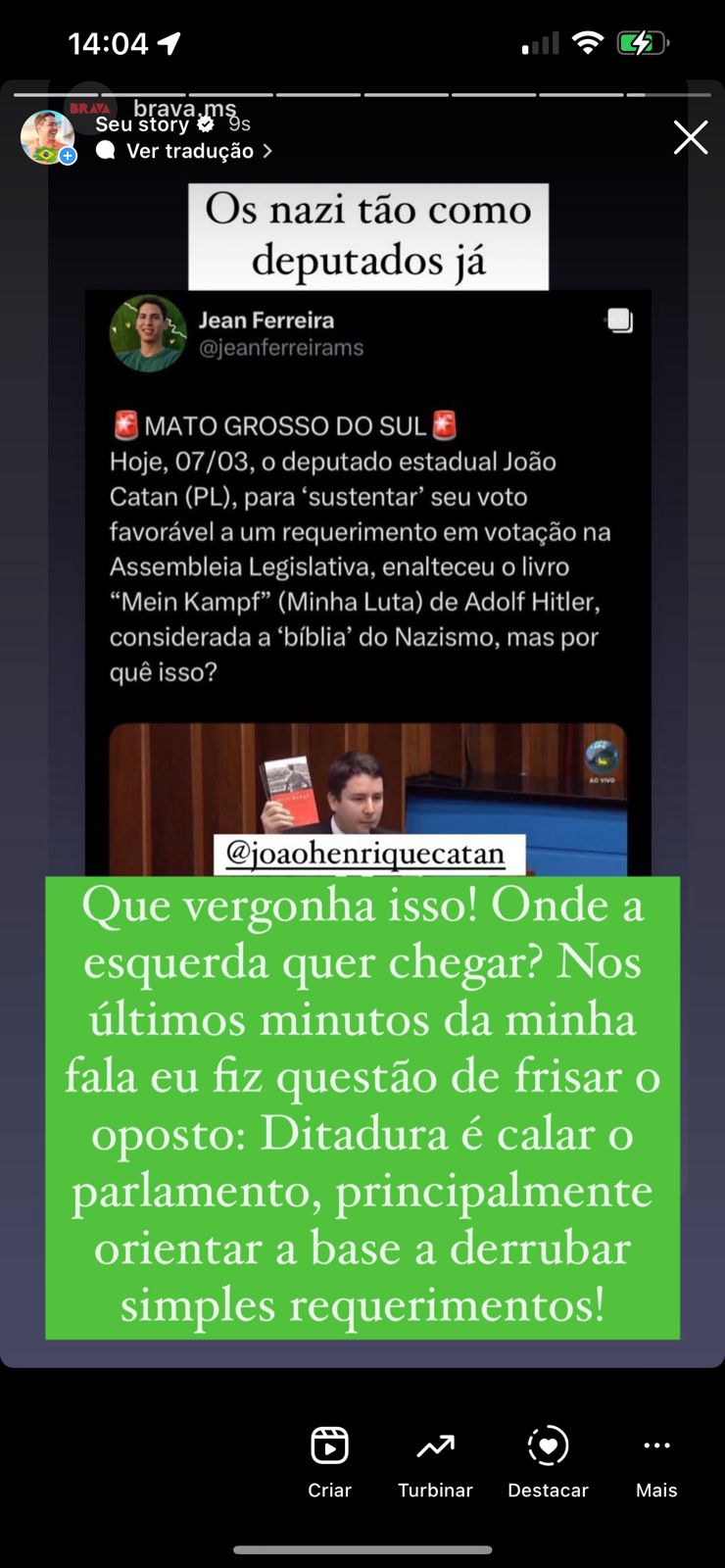Open the Mais options menu
The image size is (725, 1568).
point(655,1461)
